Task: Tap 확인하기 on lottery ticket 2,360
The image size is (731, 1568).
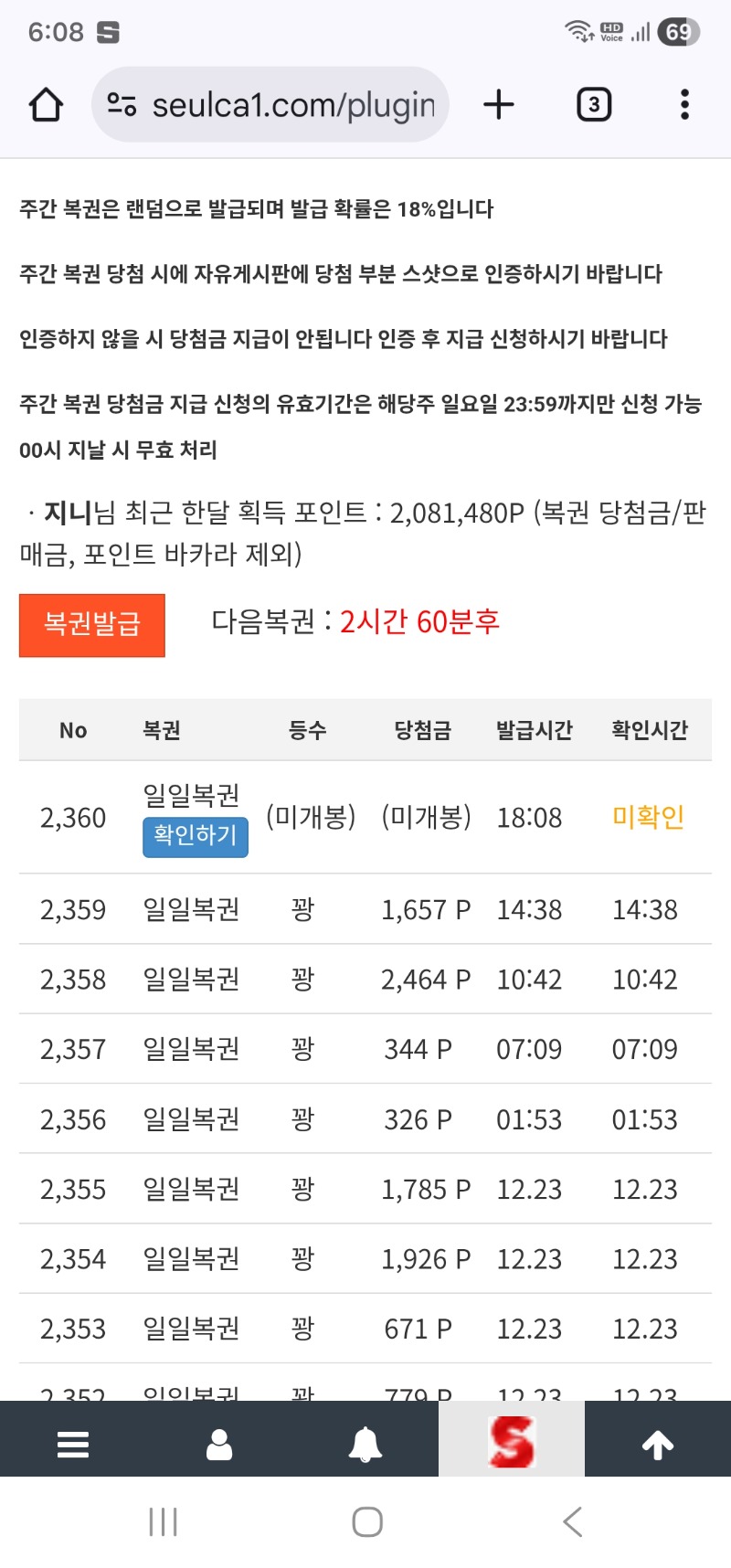Action: [195, 836]
